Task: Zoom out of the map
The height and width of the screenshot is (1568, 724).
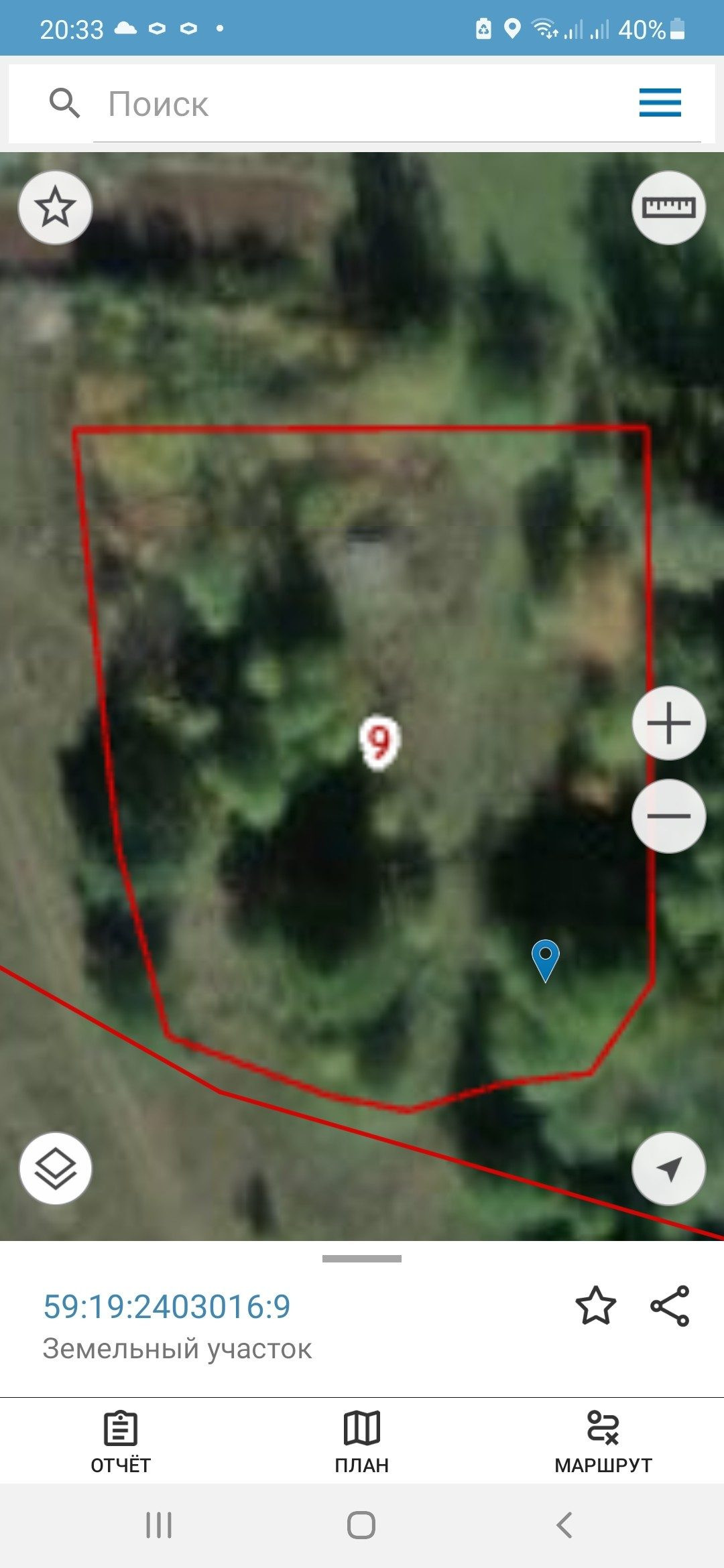Action: [668, 816]
